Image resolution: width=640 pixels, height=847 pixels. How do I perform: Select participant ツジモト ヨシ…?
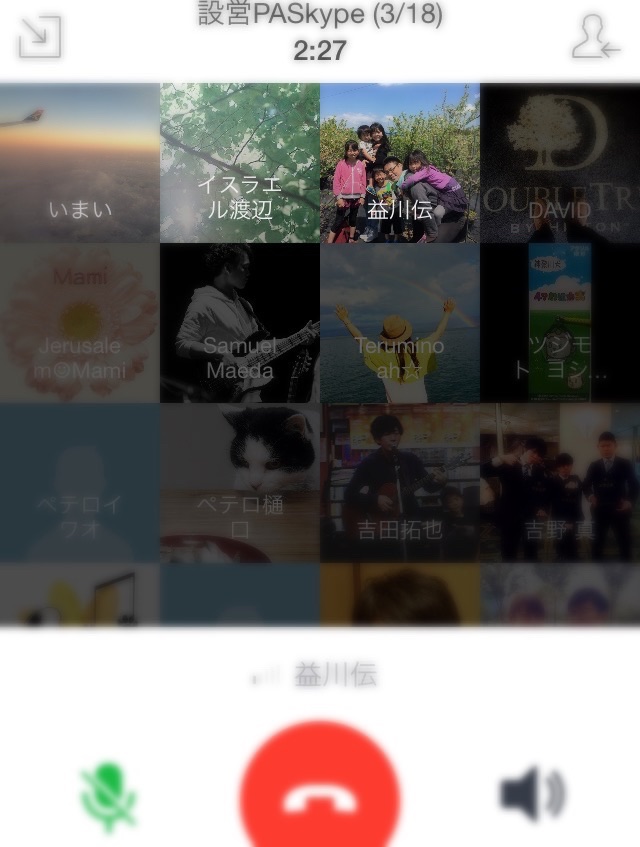tap(560, 323)
